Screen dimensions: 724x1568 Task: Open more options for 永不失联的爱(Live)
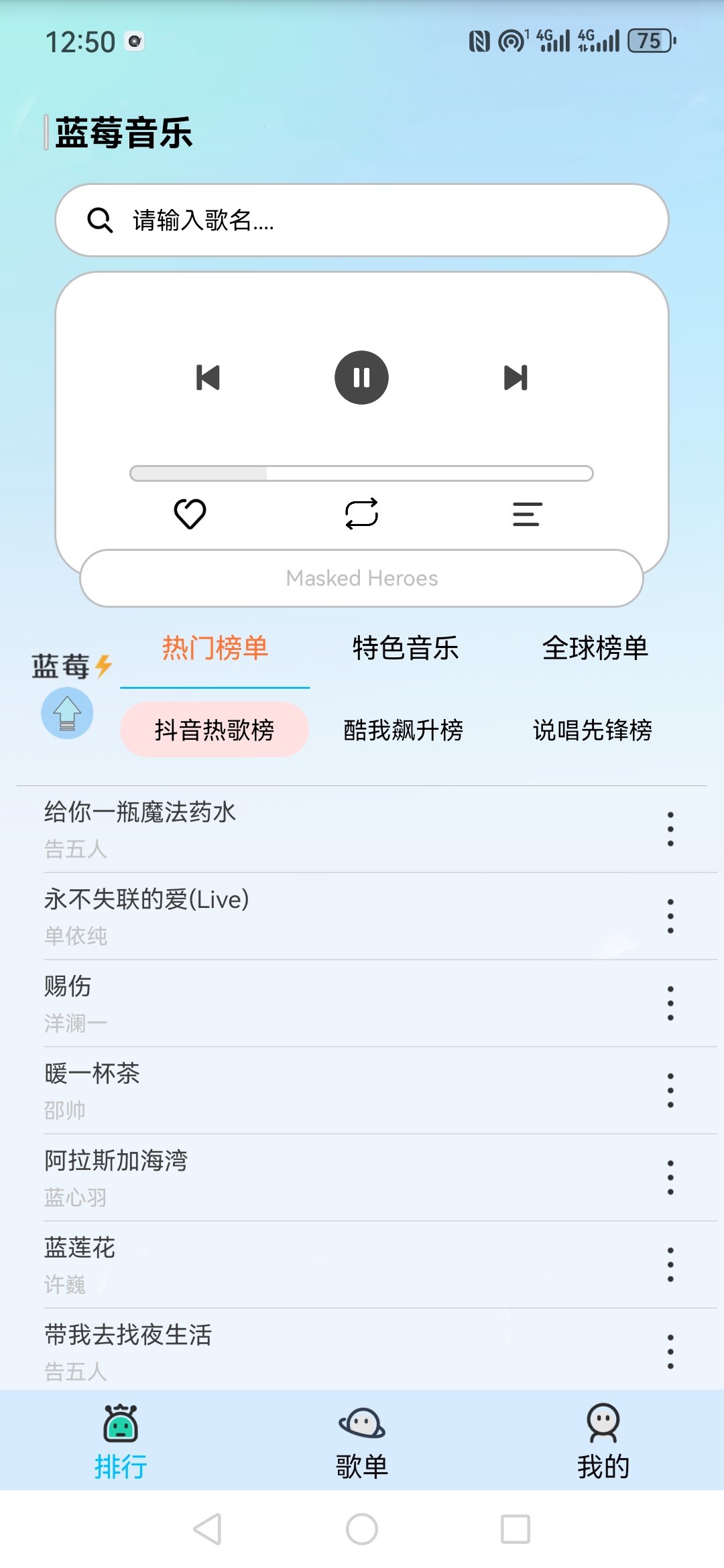click(670, 916)
